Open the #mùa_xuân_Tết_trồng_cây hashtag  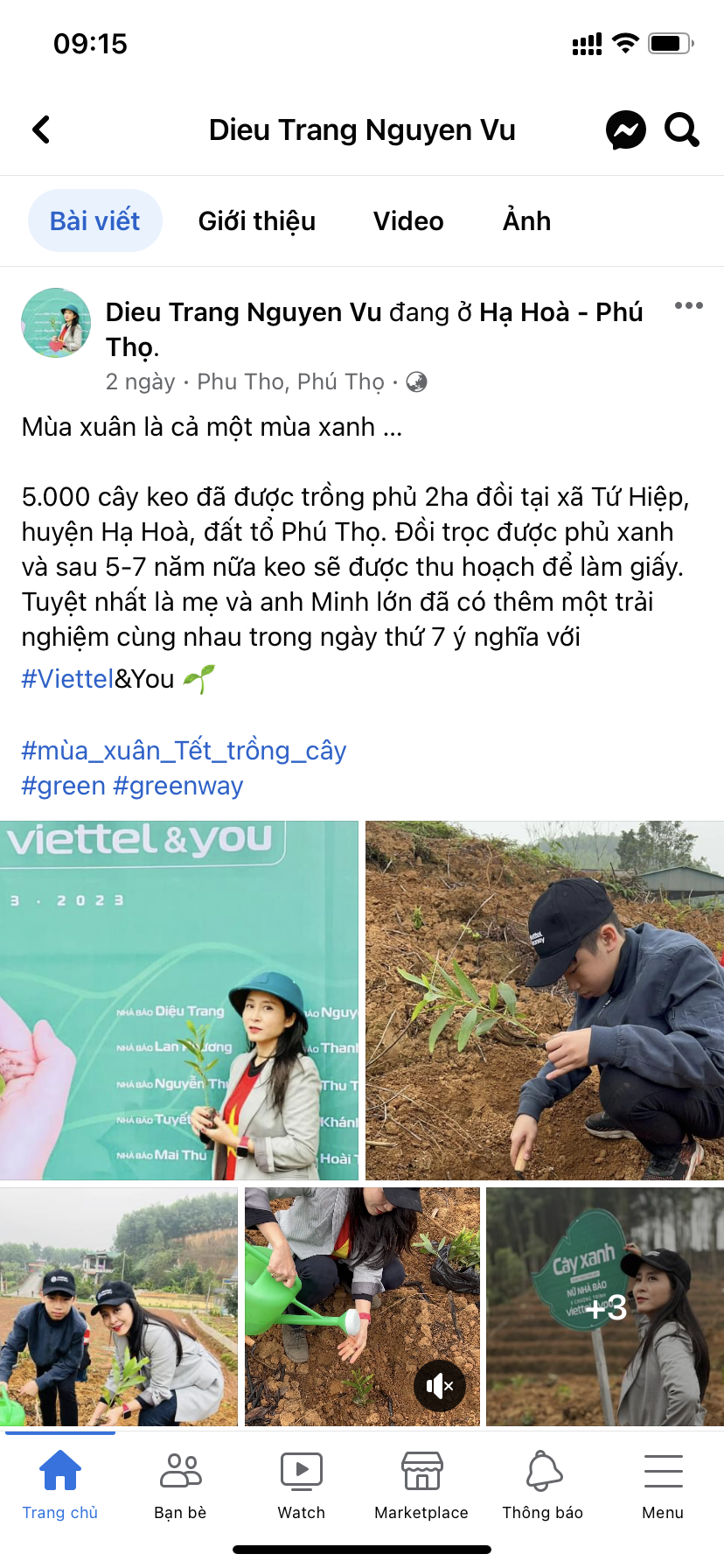coord(184,751)
